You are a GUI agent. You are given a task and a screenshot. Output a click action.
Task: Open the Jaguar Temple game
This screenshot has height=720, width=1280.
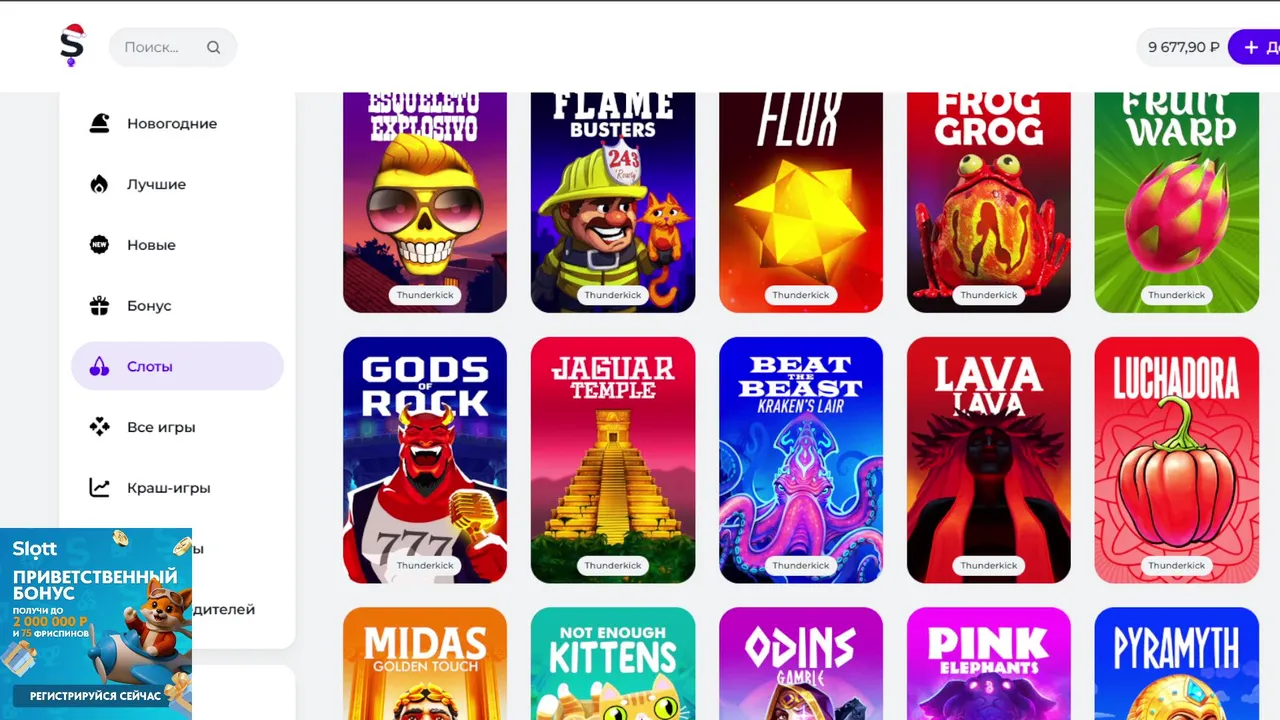click(613, 460)
